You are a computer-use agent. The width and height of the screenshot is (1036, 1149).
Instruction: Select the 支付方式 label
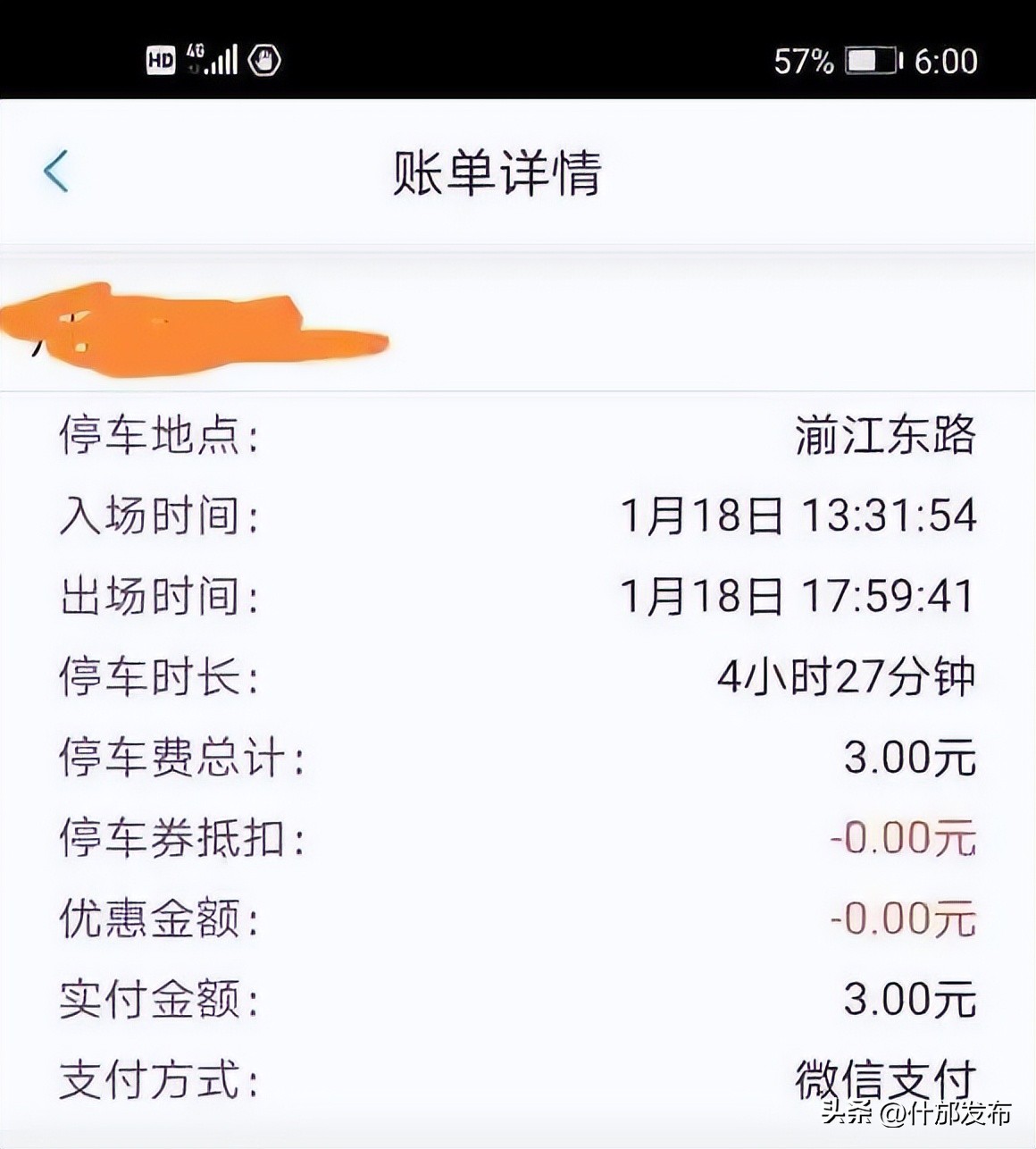pos(155,1079)
